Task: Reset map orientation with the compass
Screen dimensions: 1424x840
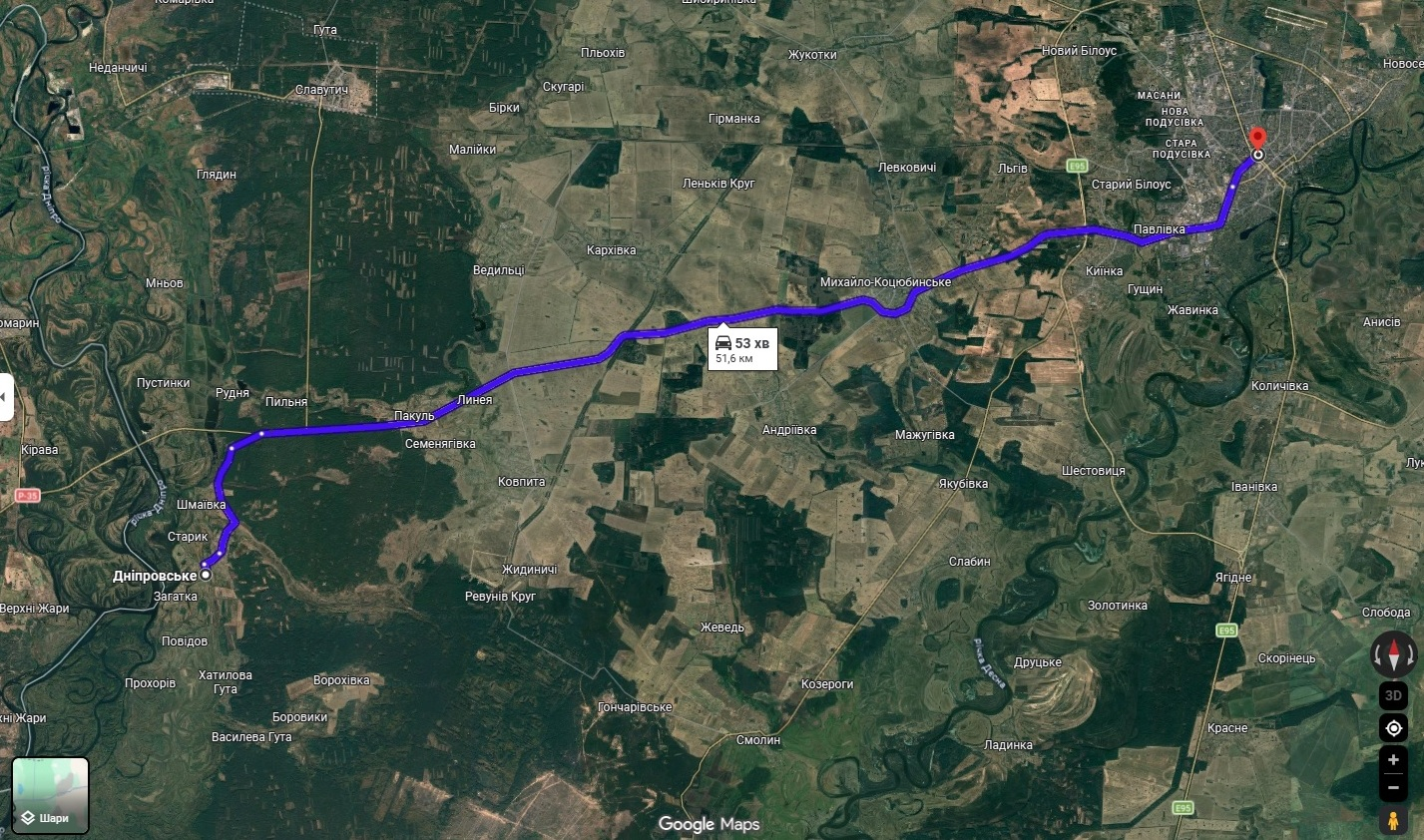Action: [1393, 654]
